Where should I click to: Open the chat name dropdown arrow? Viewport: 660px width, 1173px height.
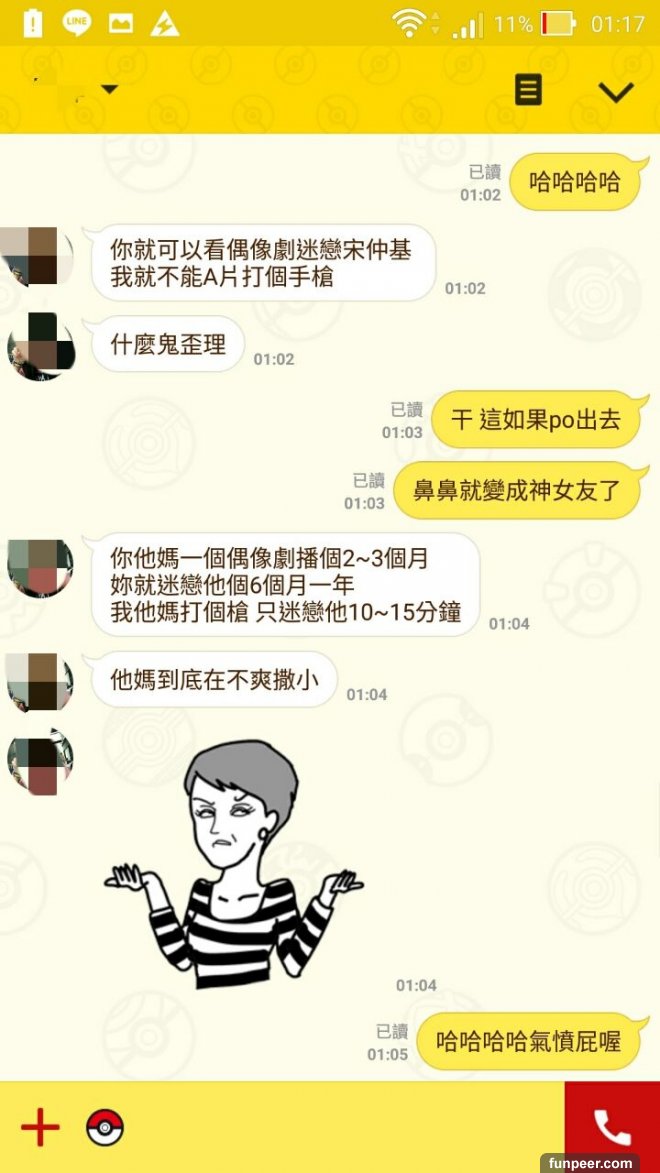[x=109, y=90]
